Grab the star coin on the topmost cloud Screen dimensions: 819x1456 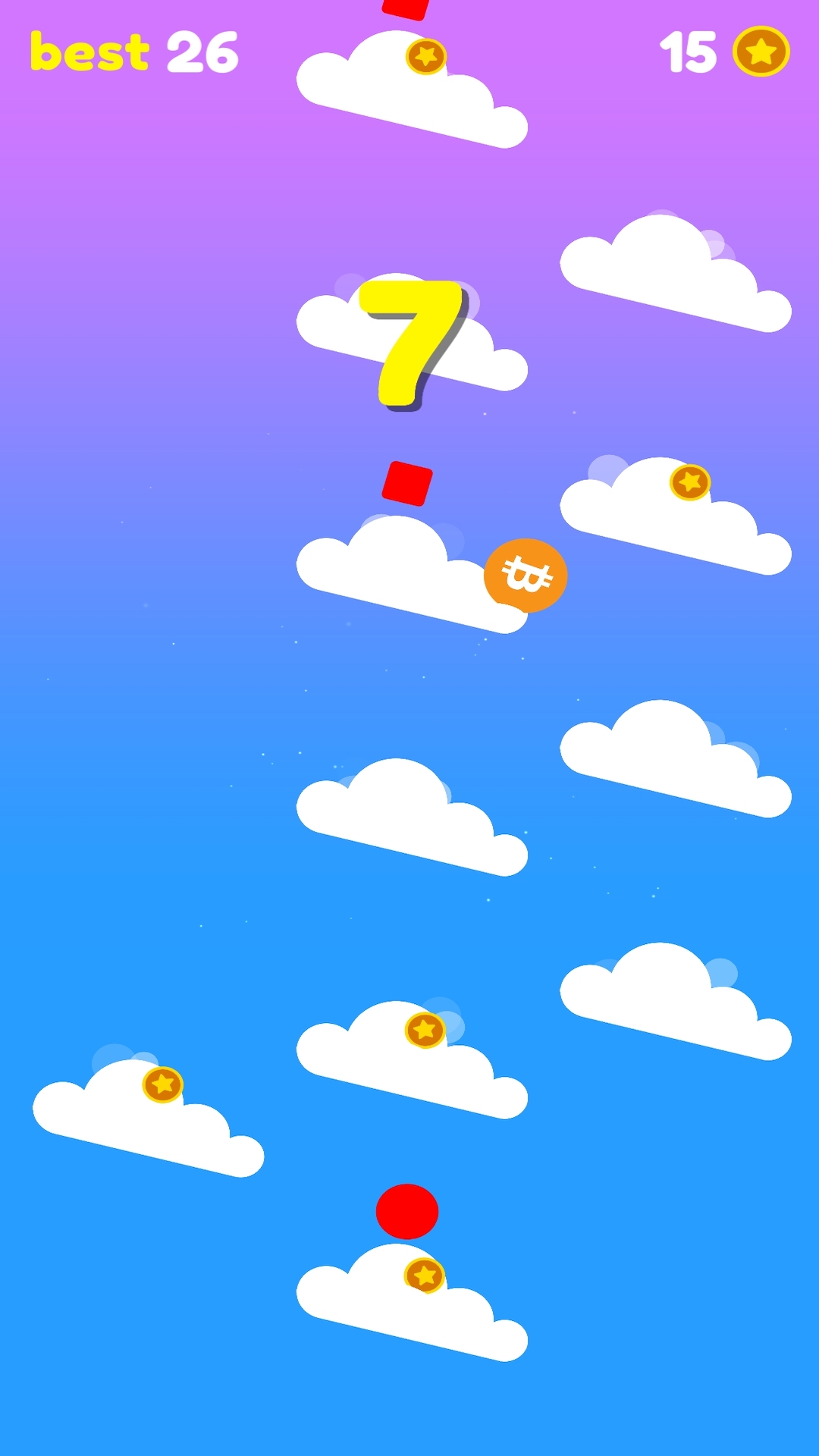[427, 57]
